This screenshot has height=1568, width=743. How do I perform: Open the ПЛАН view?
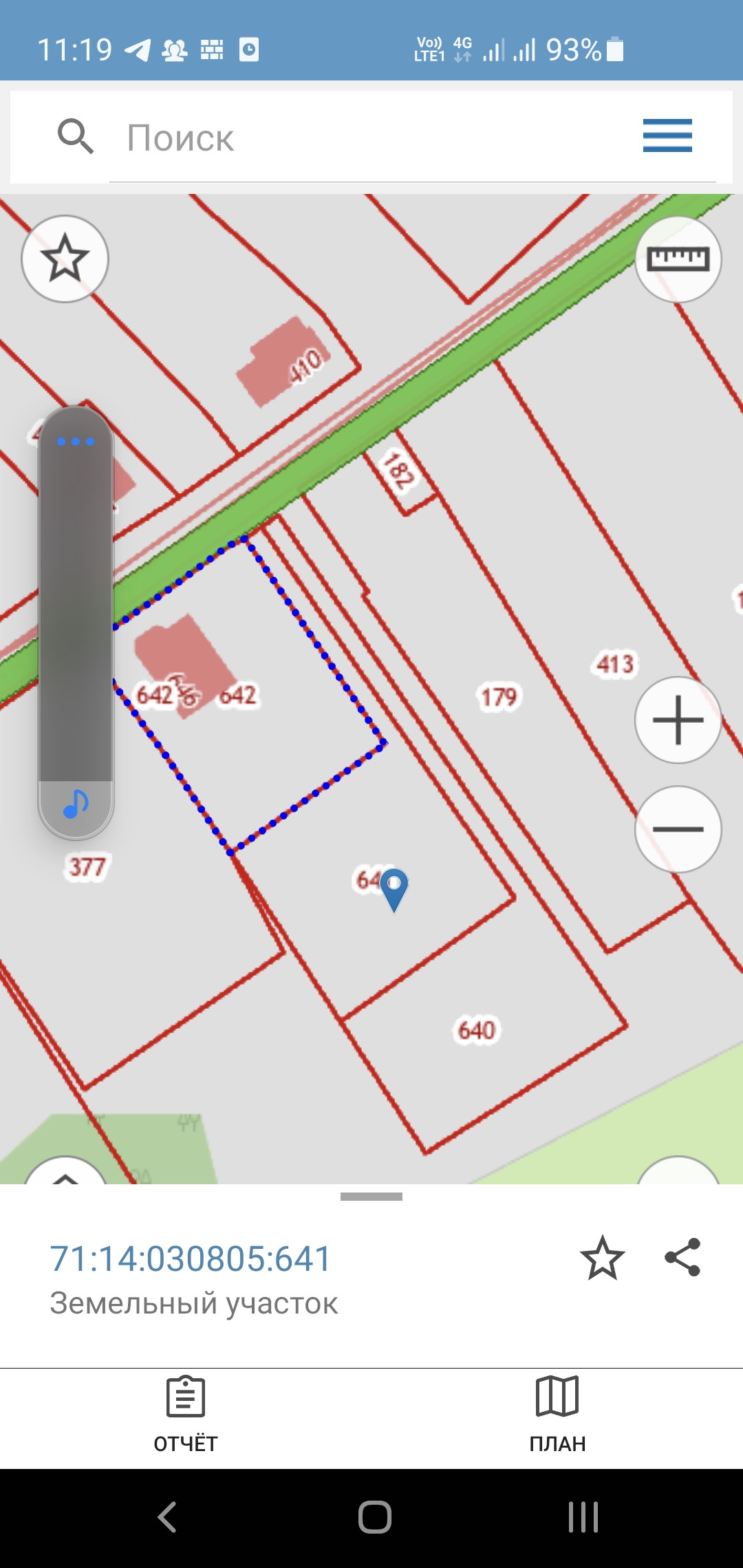557,1414
